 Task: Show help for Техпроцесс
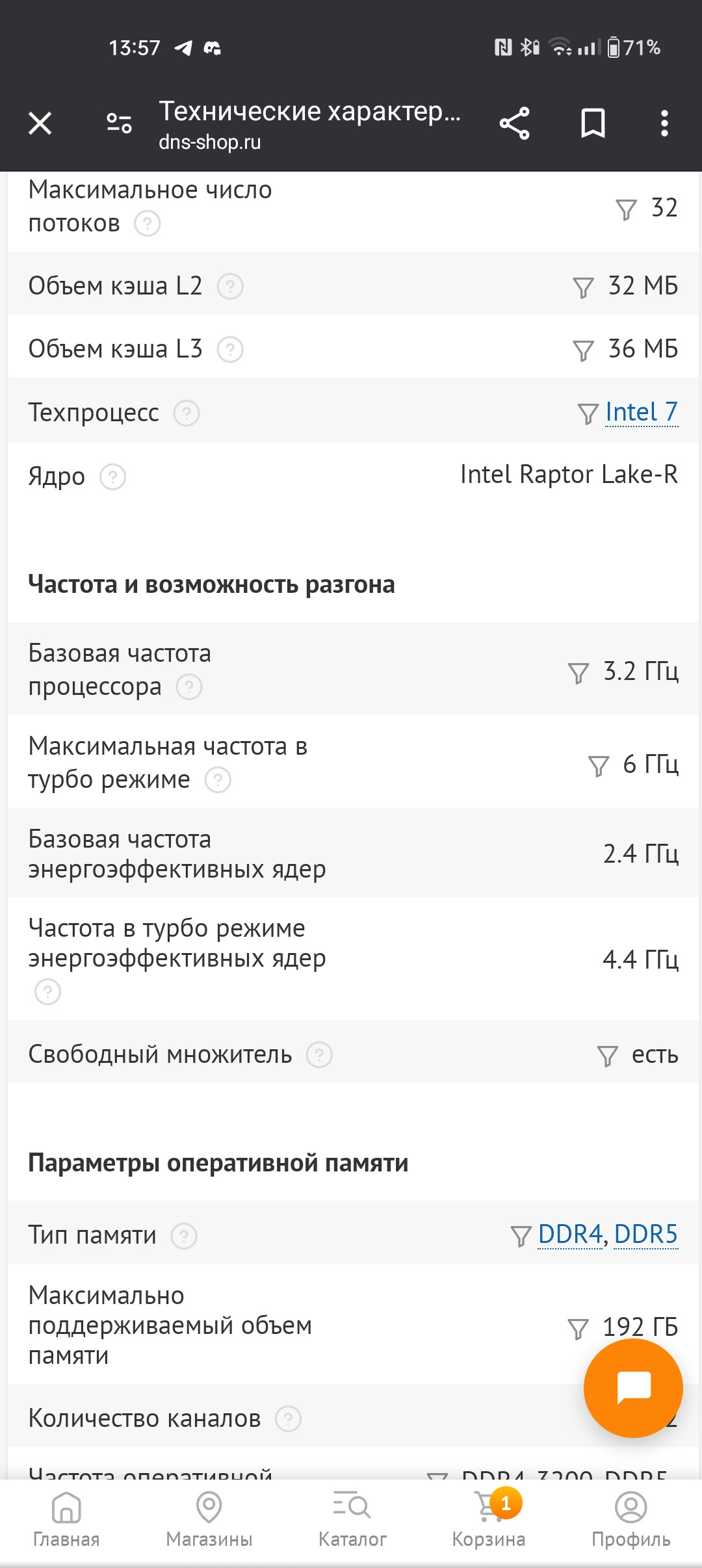[187, 413]
